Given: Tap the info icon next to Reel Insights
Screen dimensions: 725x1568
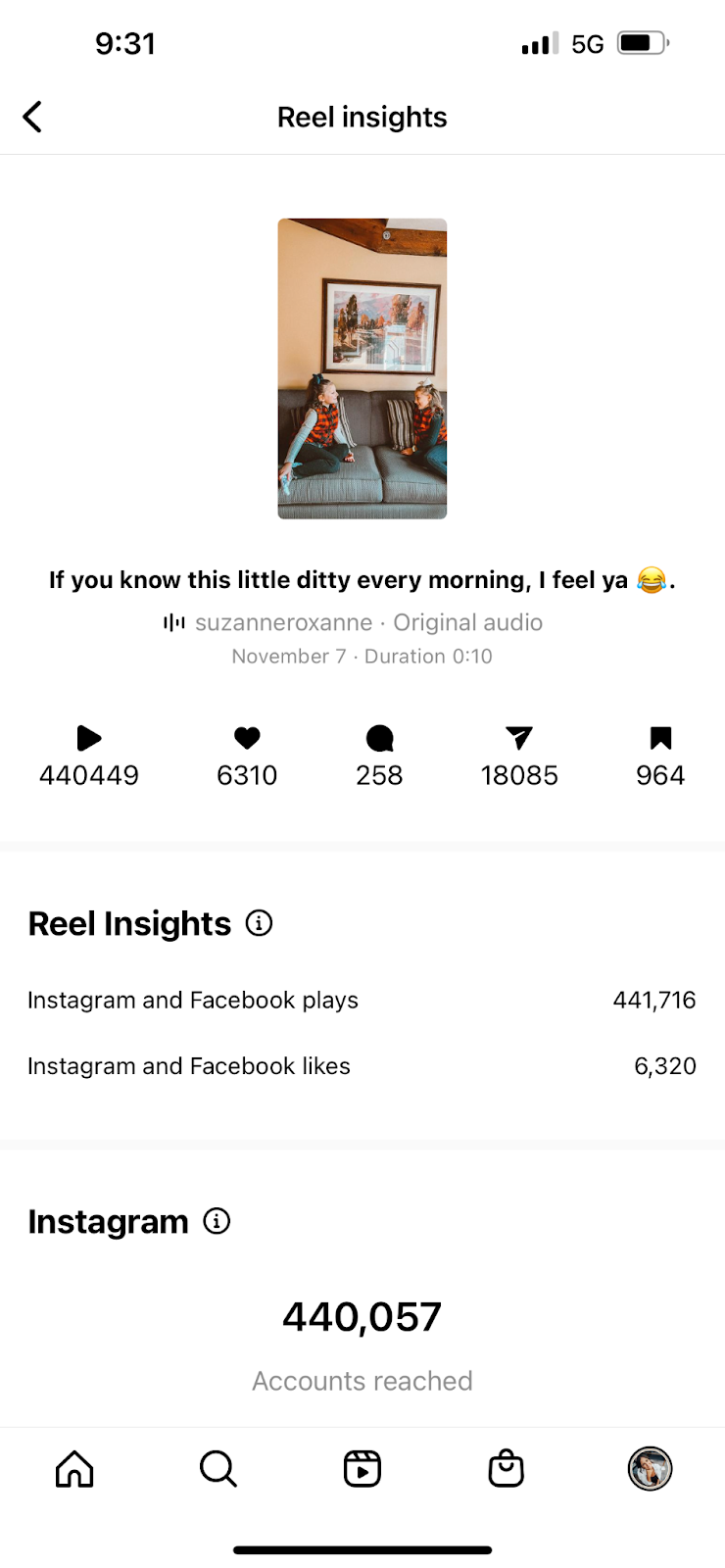Looking at the screenshot, I should click(x=259, y=923).
